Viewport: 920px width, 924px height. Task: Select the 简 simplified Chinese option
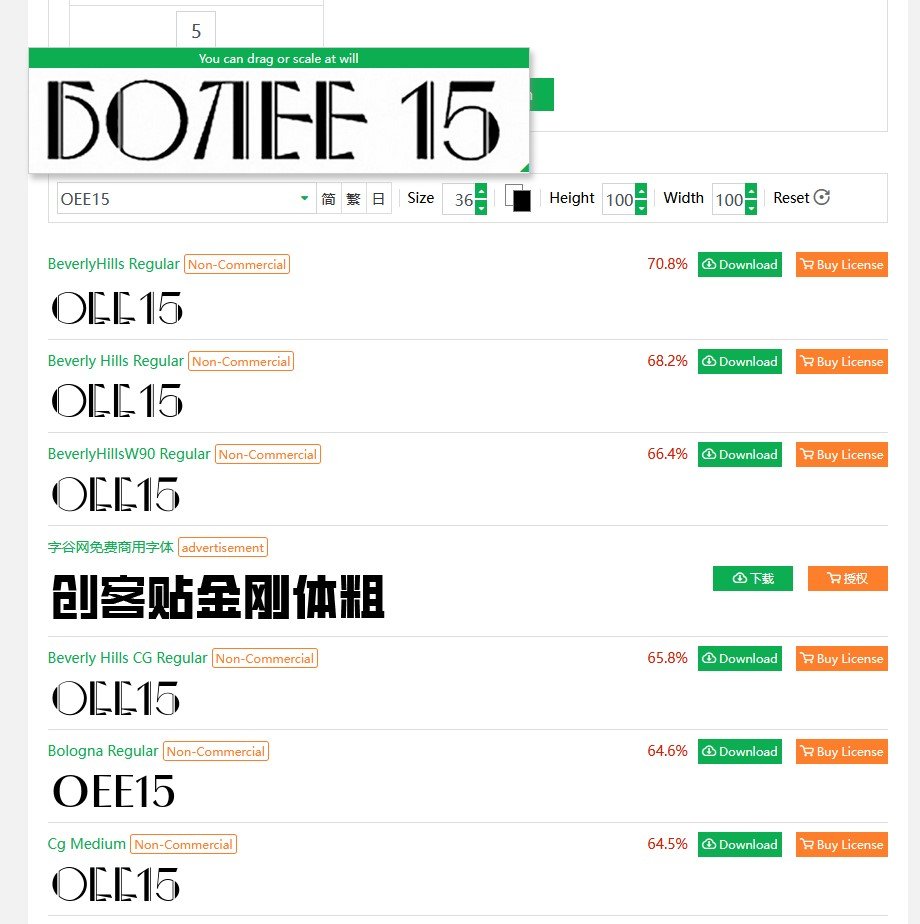[x=328, y=199]
